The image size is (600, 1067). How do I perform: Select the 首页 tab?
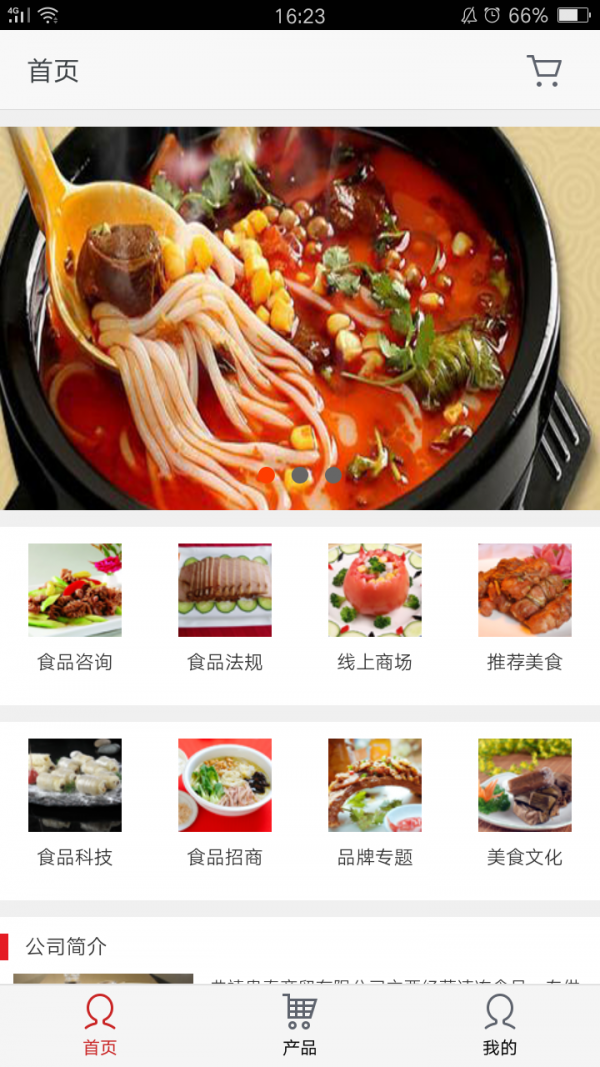click(x=100, y=1025)
